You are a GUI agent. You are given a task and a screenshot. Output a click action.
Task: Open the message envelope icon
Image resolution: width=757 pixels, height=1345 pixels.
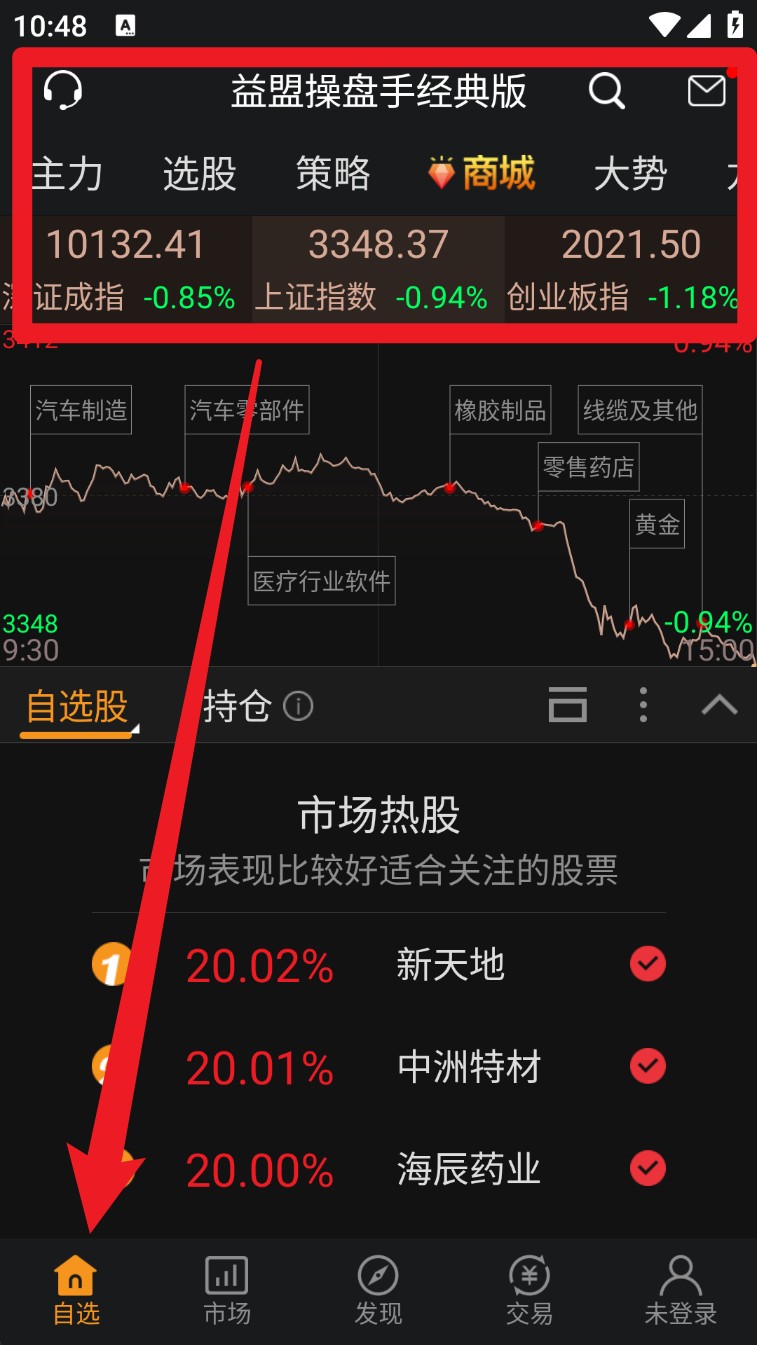click(706, 91)
